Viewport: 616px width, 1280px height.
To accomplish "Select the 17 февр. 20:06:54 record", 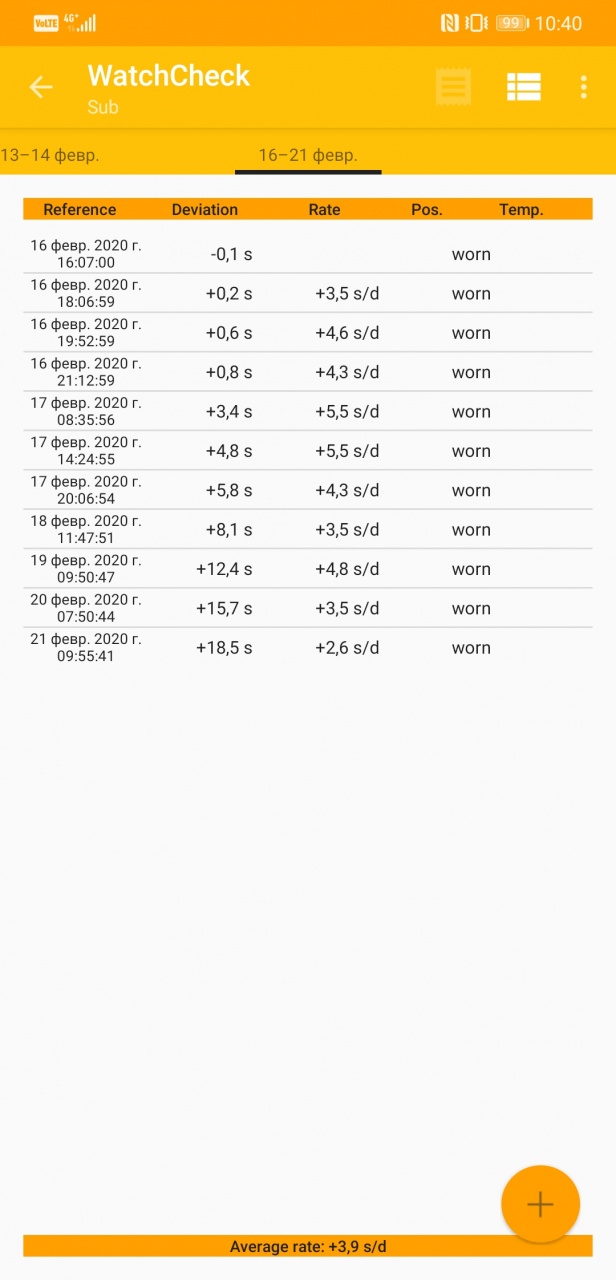I will pos(308,490).
